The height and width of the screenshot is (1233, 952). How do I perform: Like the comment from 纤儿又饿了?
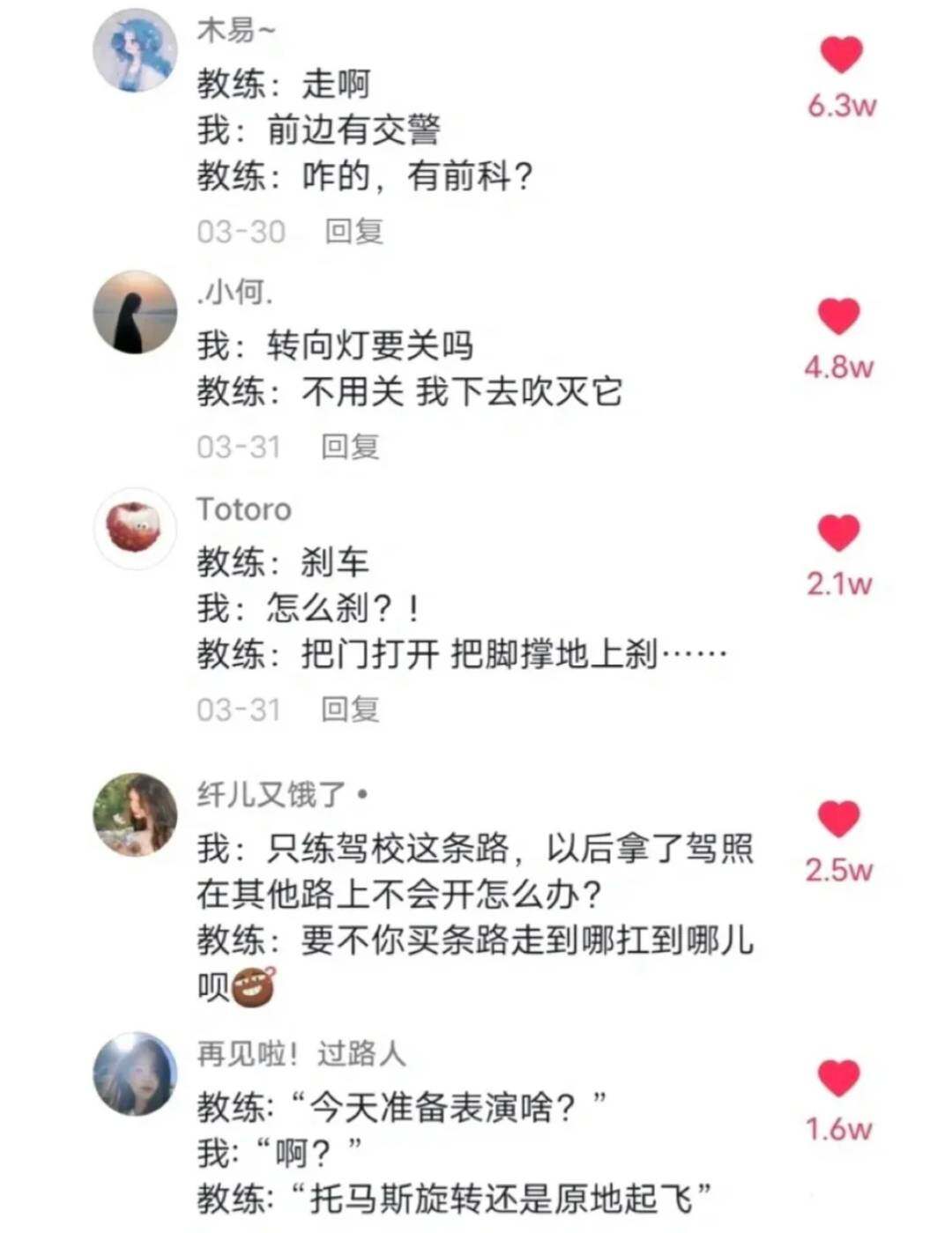[x=838, y=819]
